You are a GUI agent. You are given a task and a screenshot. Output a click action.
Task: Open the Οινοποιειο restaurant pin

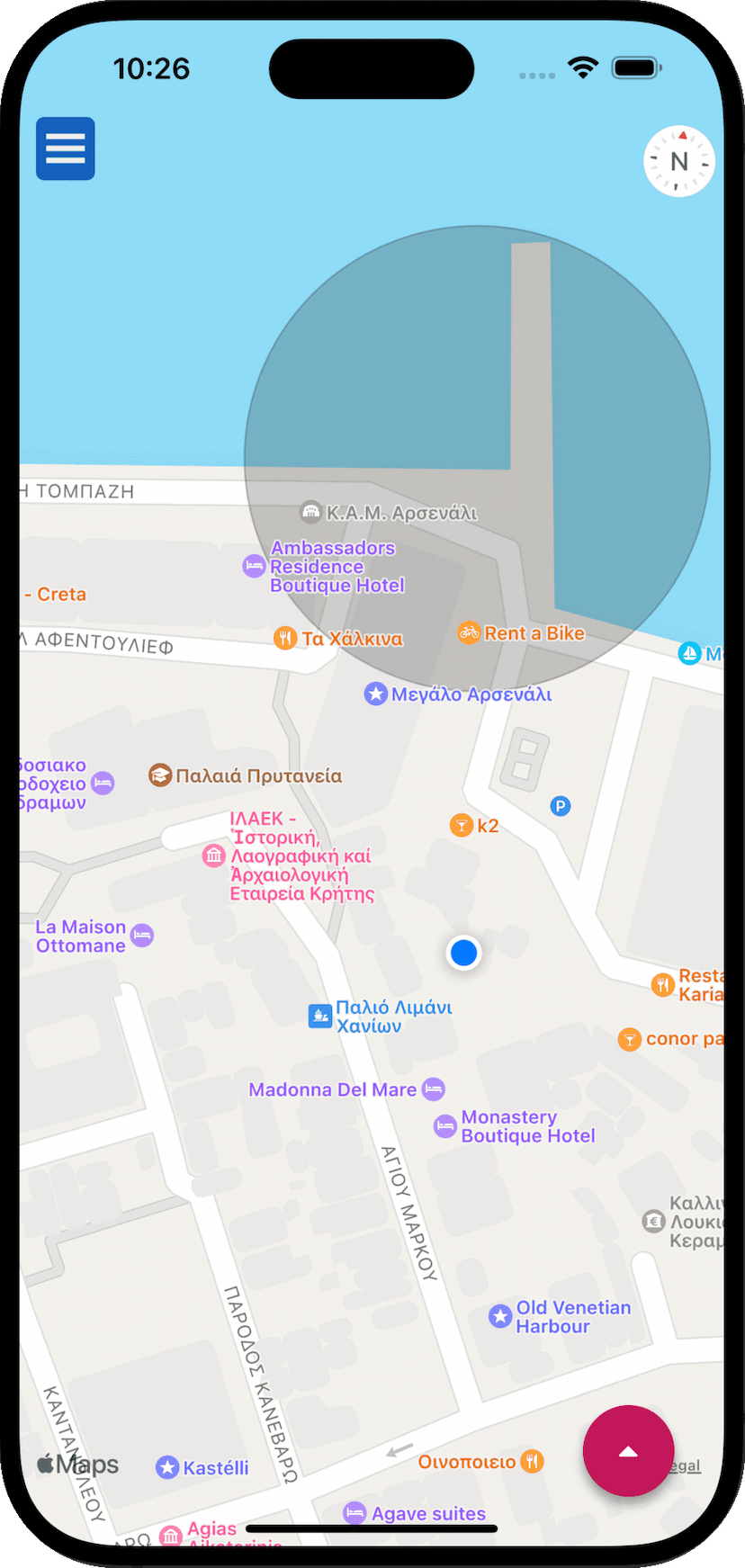[533, 1461]
